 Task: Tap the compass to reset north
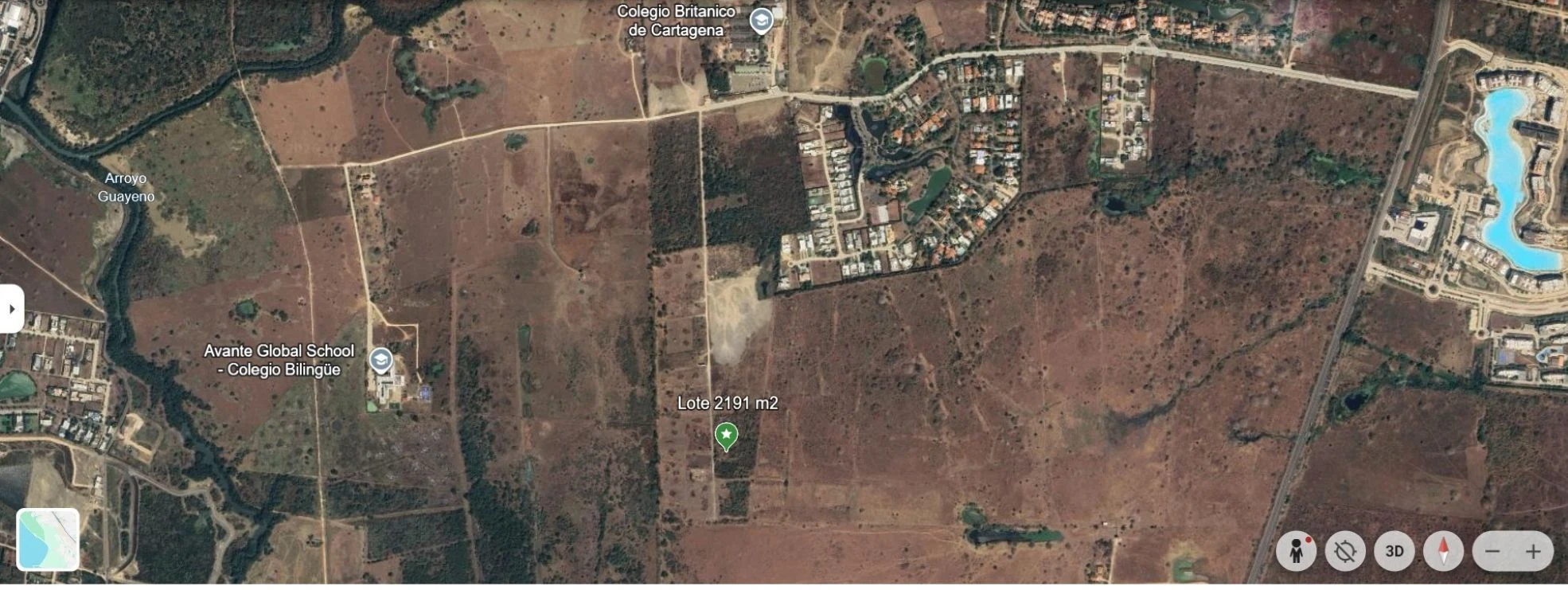tap(1444, 551)
